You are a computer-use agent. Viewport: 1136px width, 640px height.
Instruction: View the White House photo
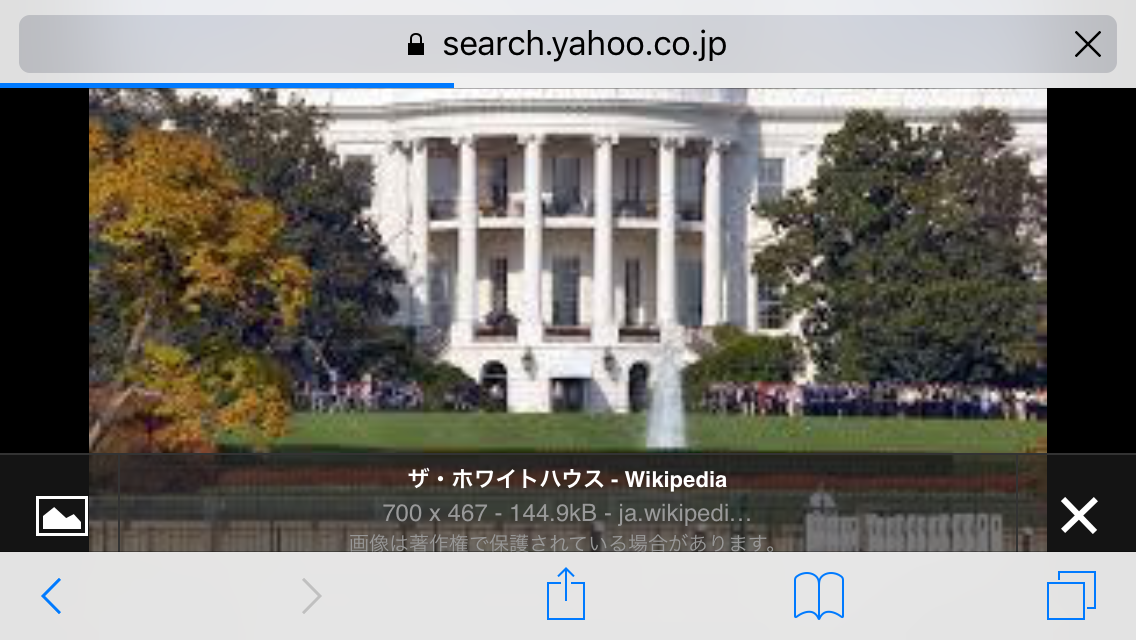(567, 270)
